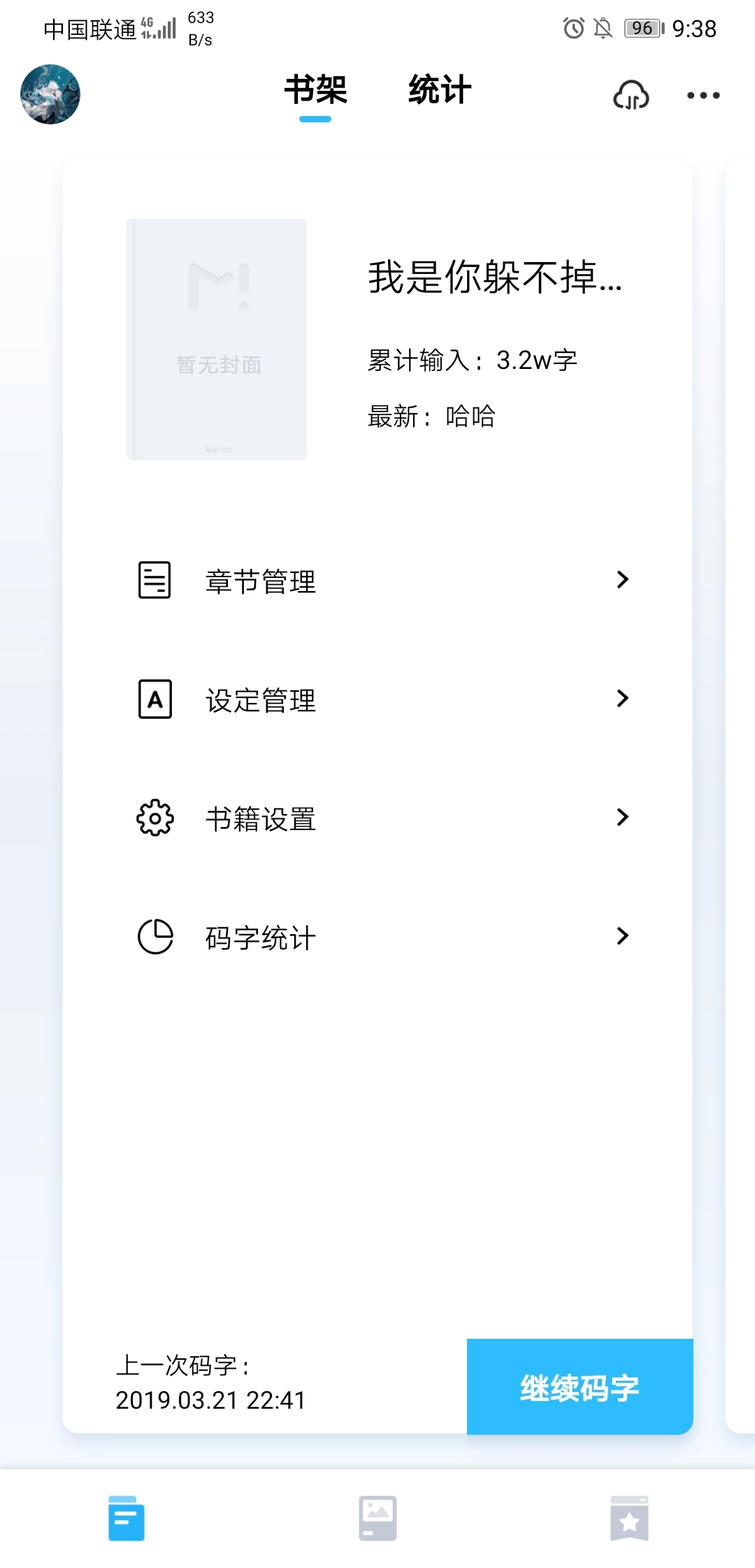Open the more options (...) menu icon
Viewport: 755px width, 1568px height.
pos(703,96)
